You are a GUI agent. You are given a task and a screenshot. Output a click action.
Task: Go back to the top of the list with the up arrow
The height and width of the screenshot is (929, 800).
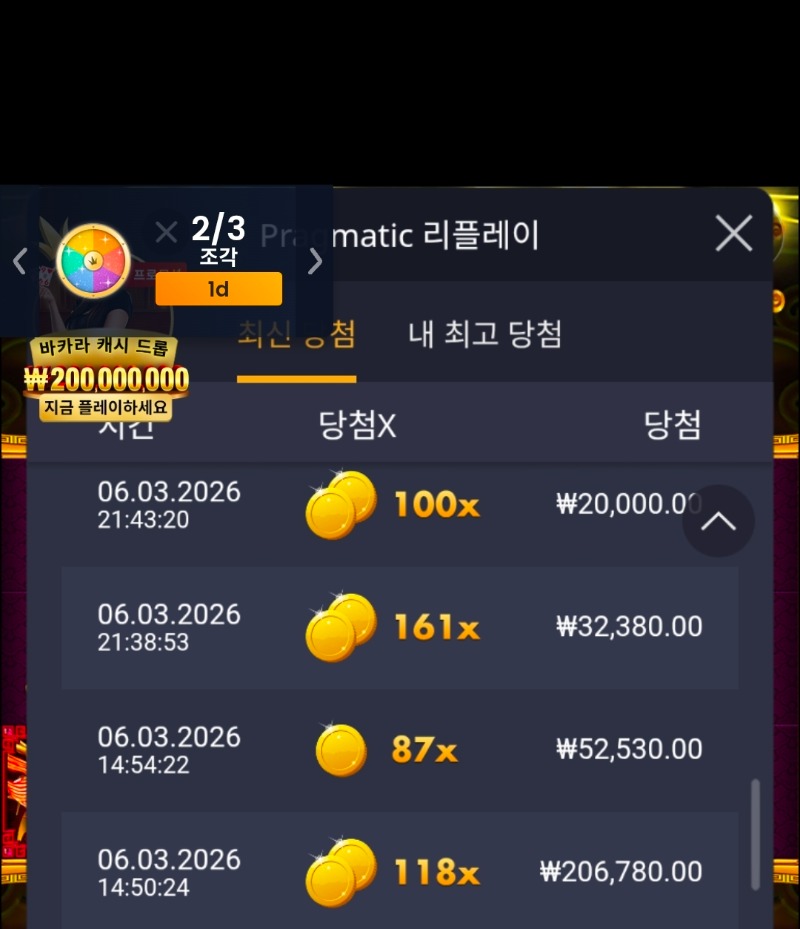point(718,521)
